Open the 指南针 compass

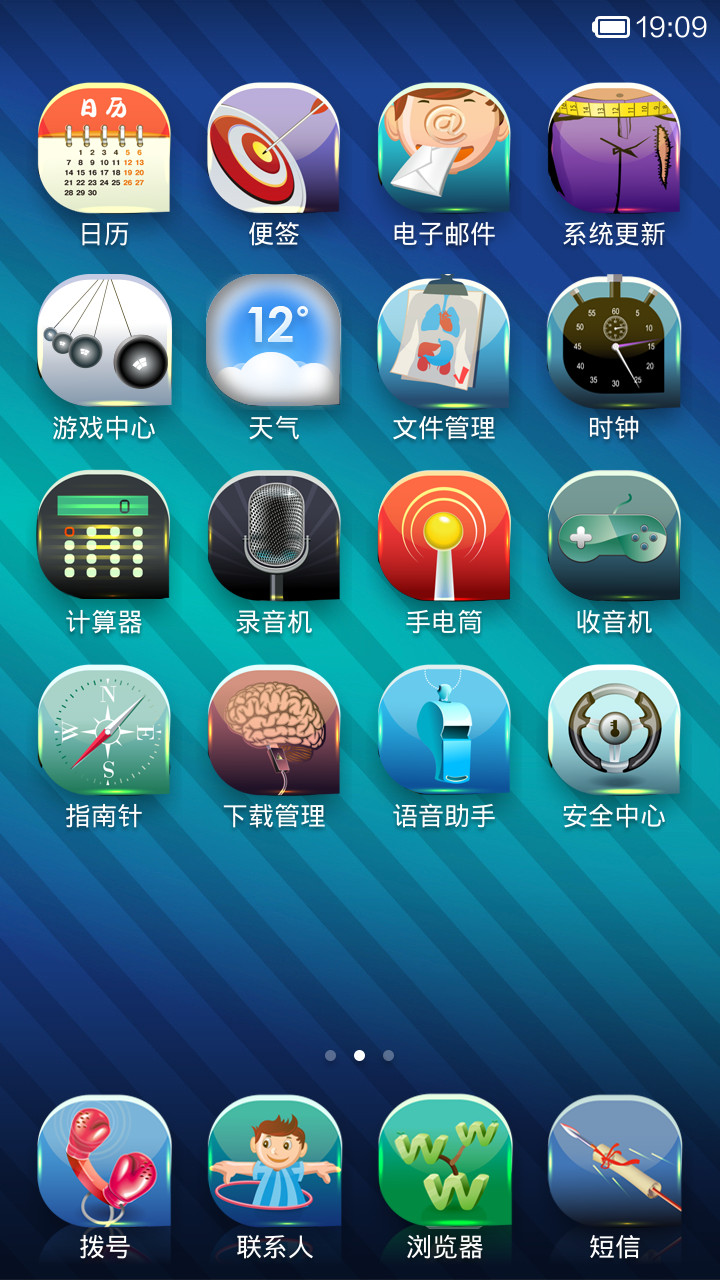click(x=104, y=730)
